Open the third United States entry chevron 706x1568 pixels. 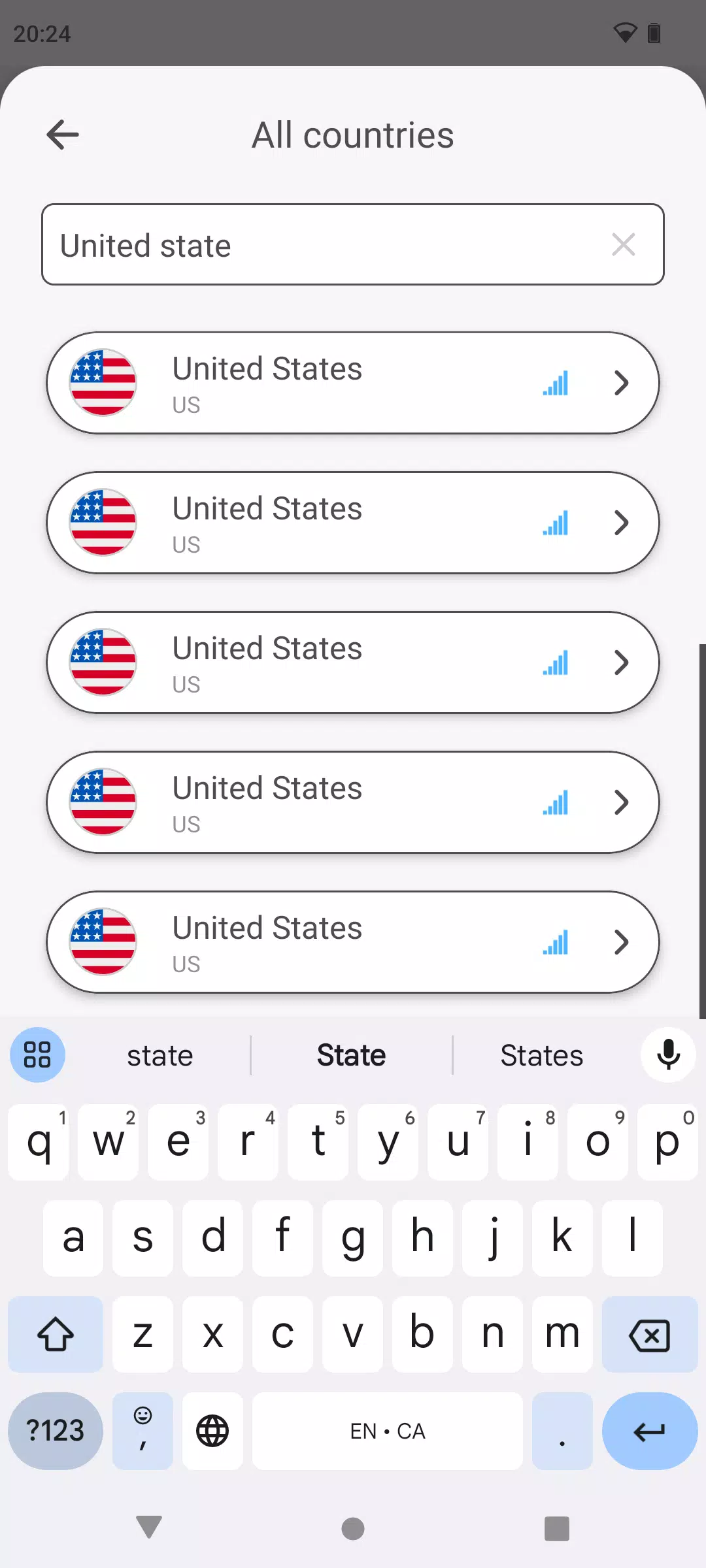tap(621, 662)
